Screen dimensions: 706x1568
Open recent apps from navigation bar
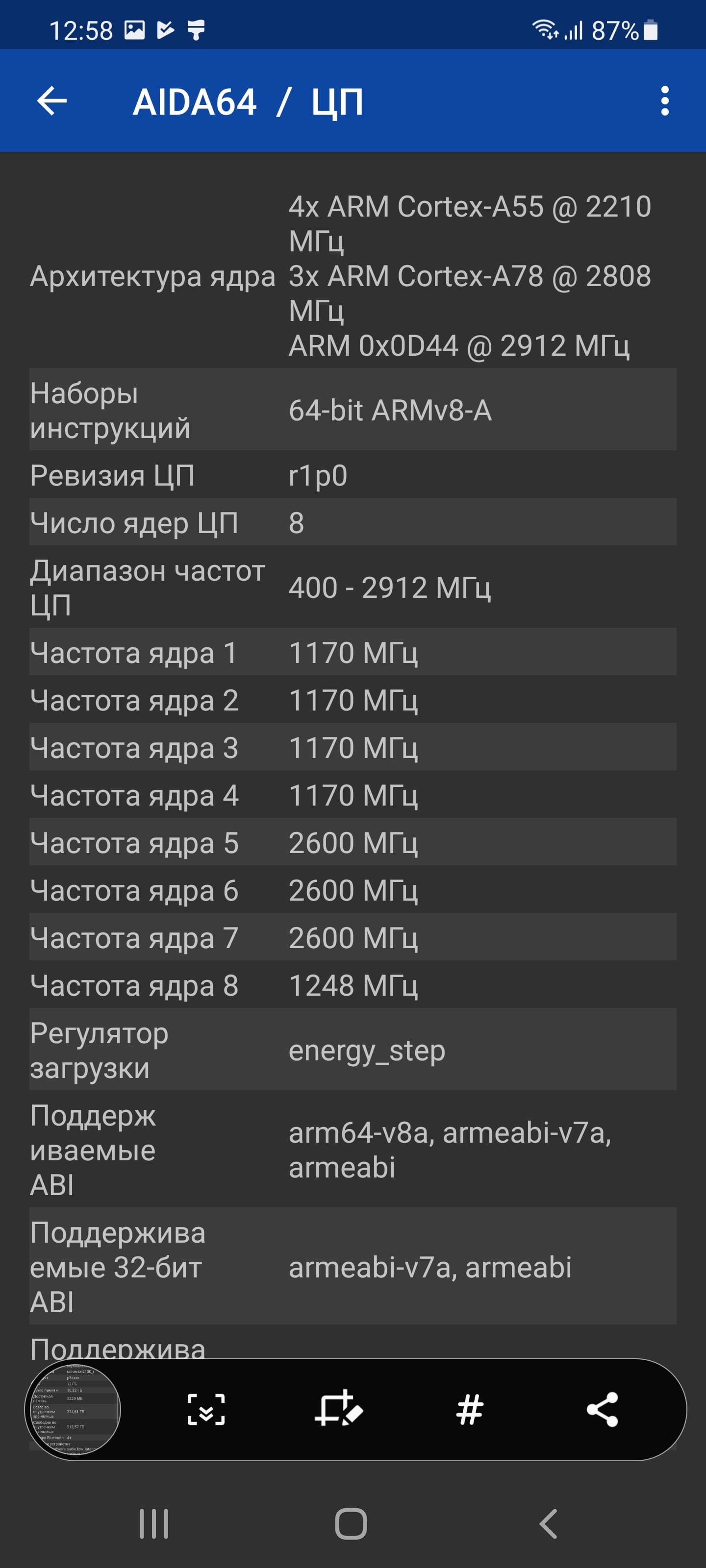click(153, 1523)
